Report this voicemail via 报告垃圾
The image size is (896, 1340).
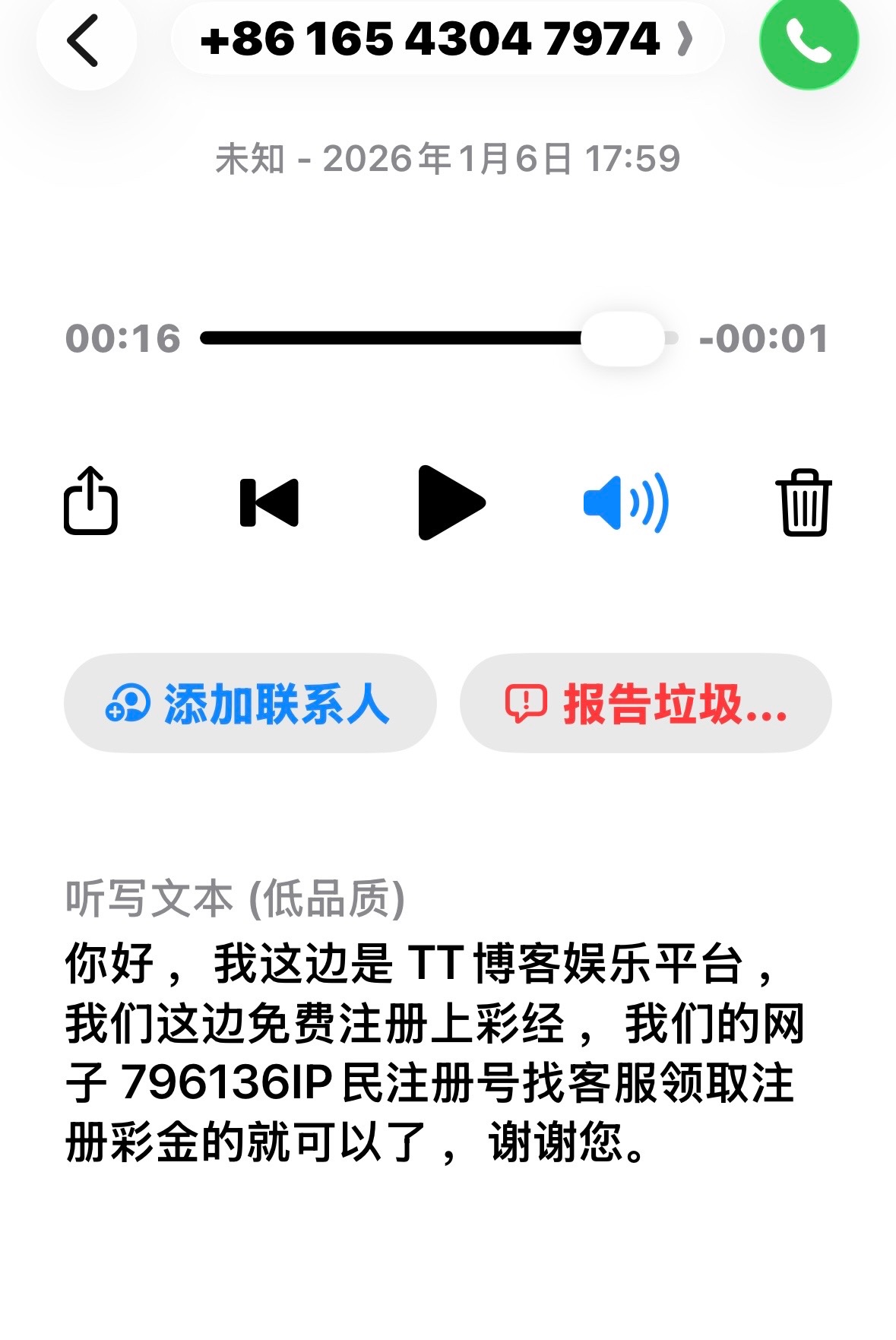pyautogui.click(x=645, y=703)
